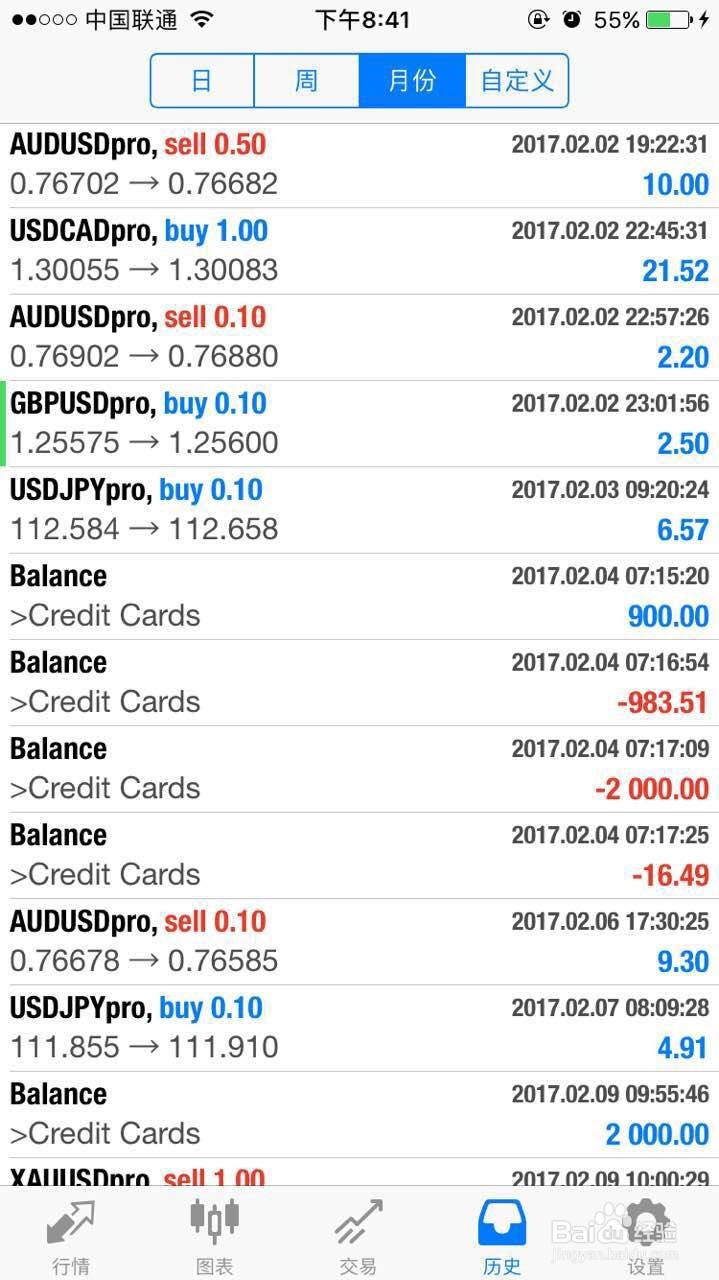Screen dimensions: 719x1280
Task: View the GBPUSDpro buy 0.10 trade
Action: click(359, 424)
